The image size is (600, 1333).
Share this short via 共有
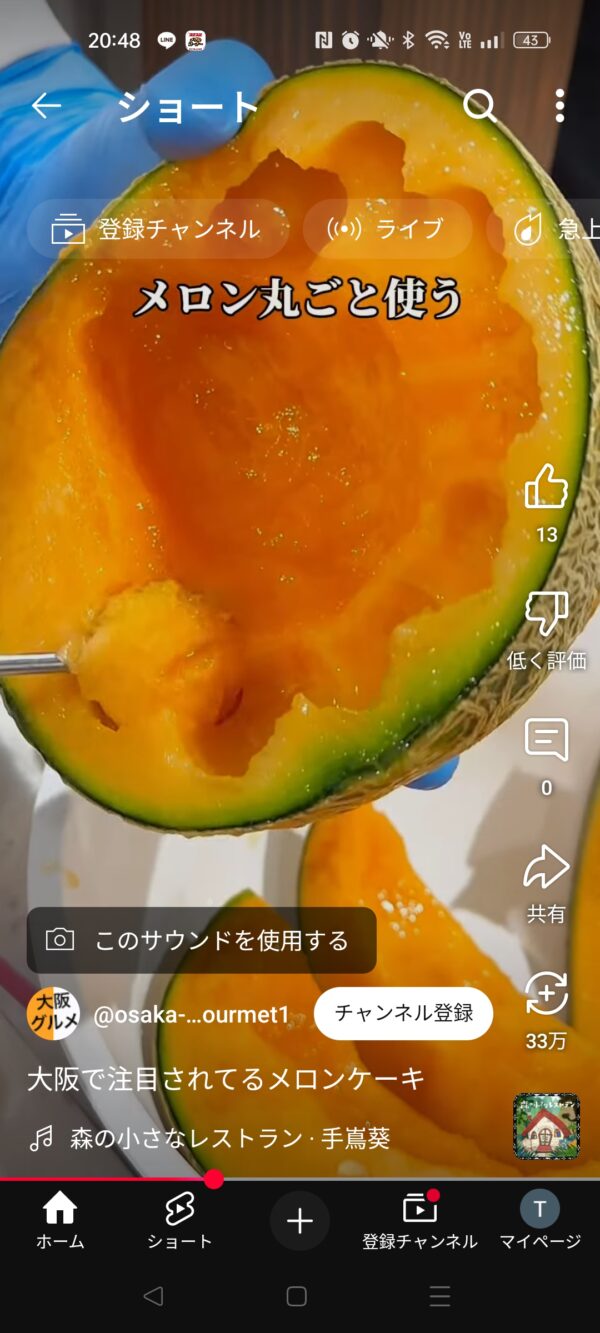[546, 868]
